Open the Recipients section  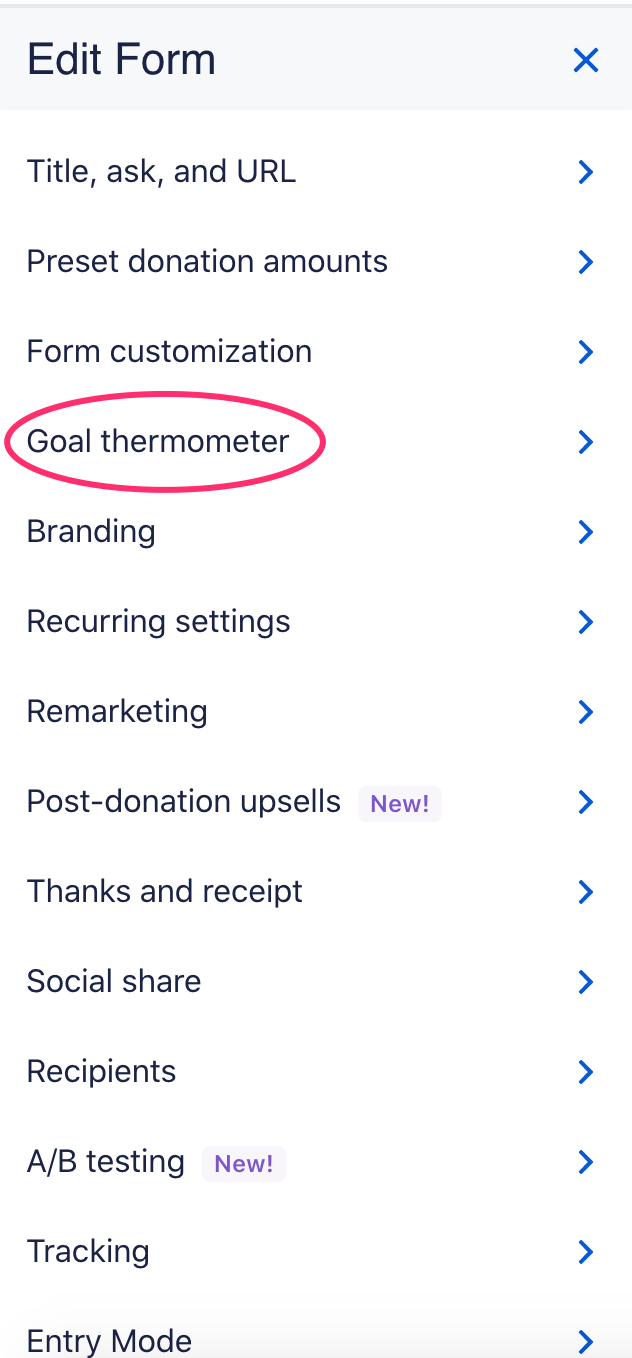[316, 1072]
